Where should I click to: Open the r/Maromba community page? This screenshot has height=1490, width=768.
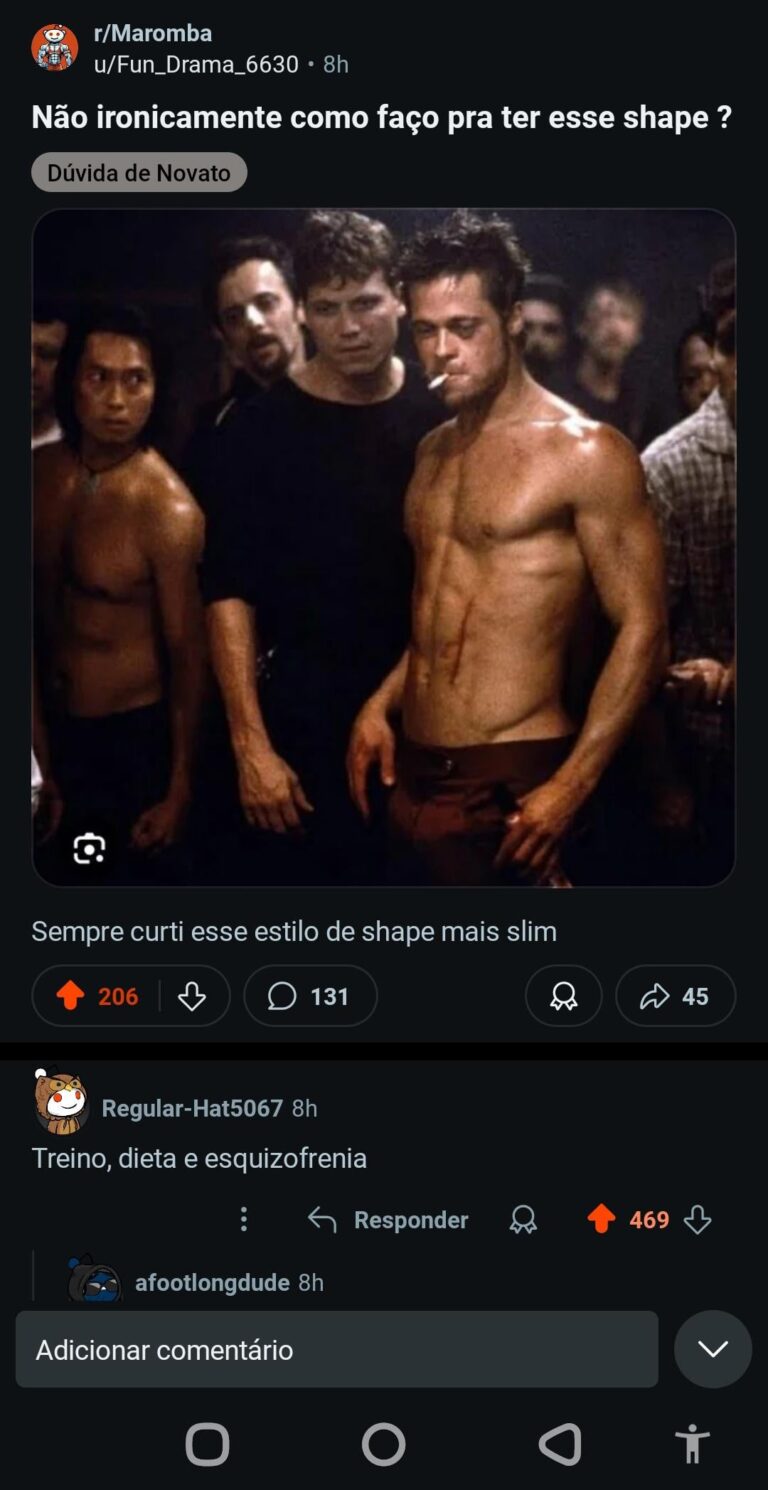click(152, 33)
